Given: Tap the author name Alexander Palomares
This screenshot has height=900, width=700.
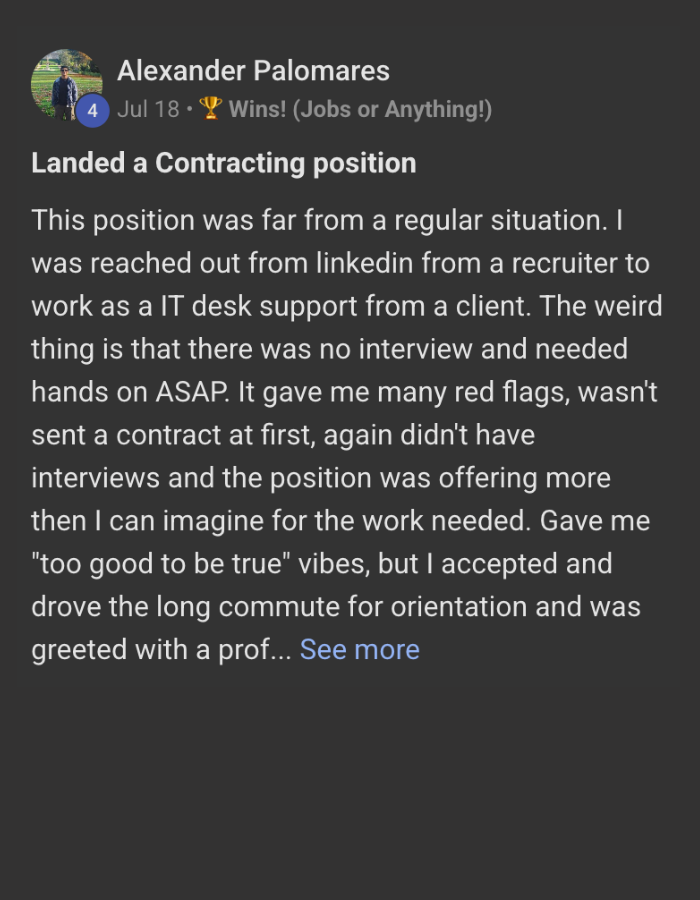Looking at the screenshot, I should click(253, 71).
